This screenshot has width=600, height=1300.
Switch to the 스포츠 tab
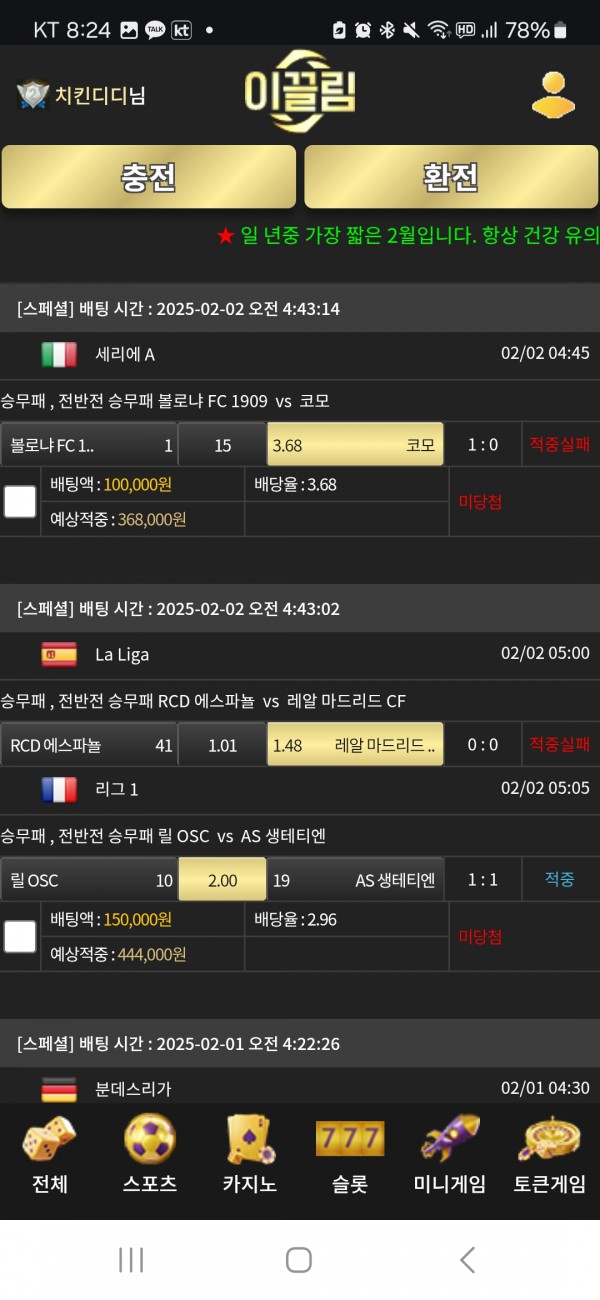(150, 1156)
